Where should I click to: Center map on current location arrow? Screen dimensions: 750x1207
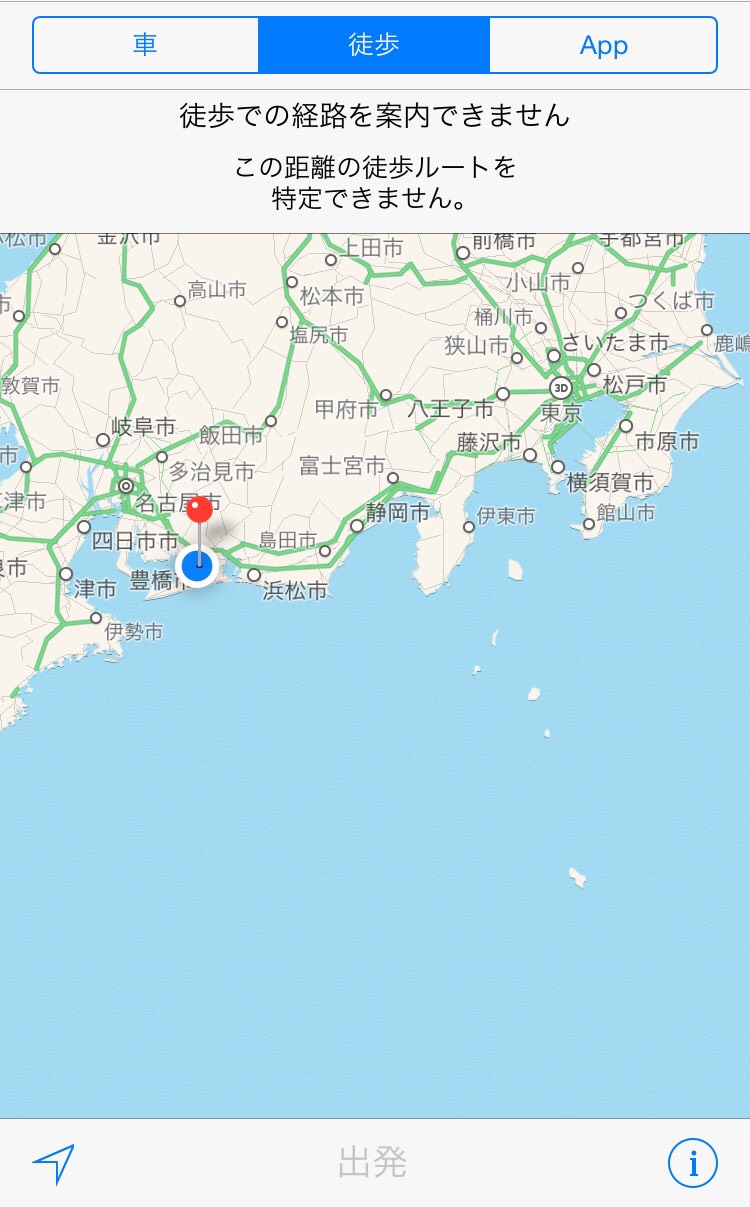coord(54,1163)
